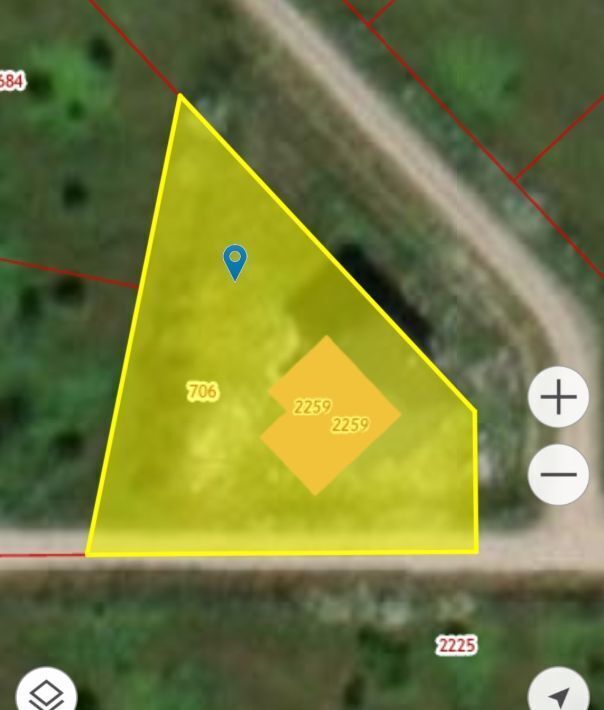Open the map layers selector

46,693
